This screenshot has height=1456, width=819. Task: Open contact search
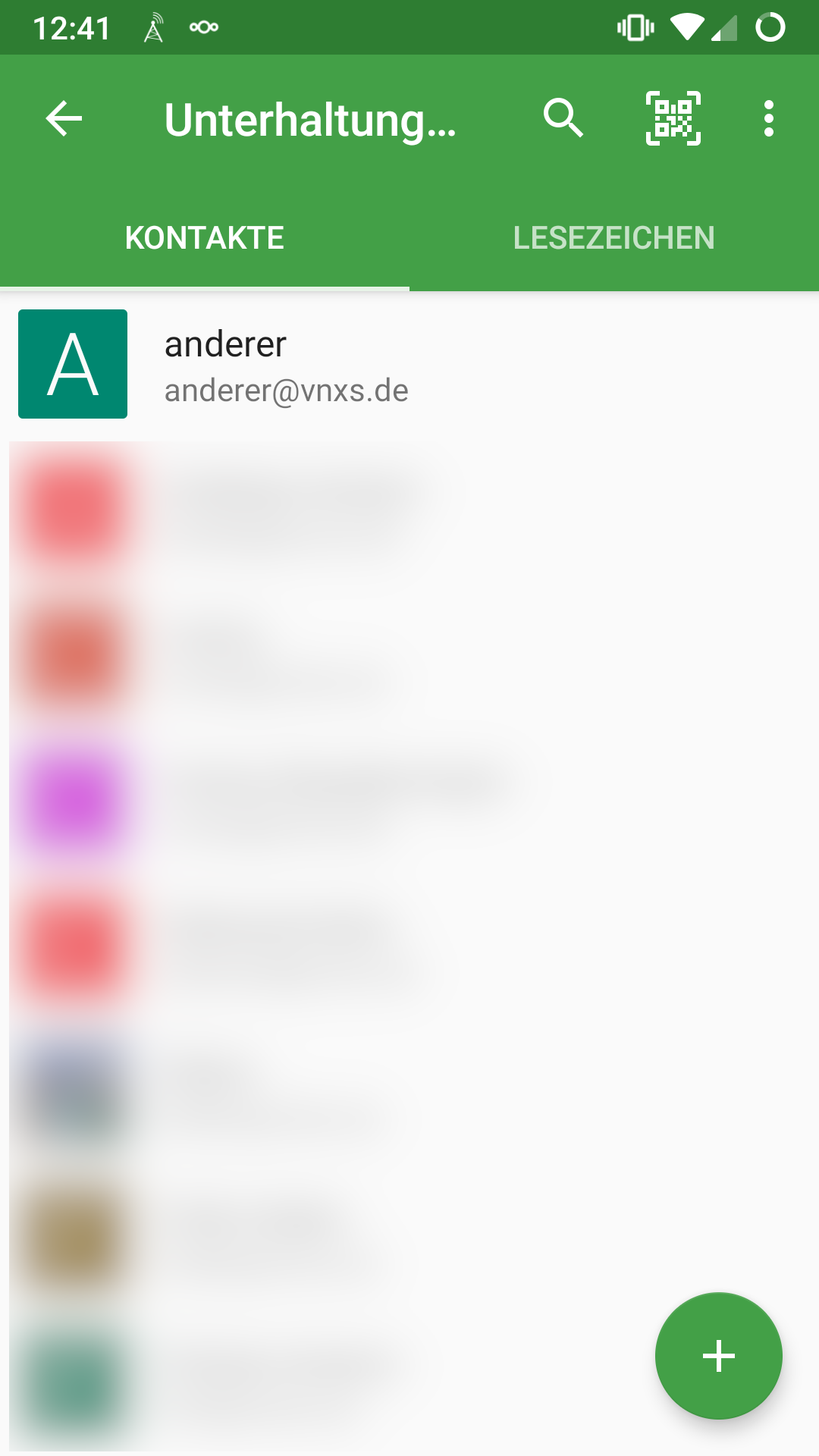[563, 119]
